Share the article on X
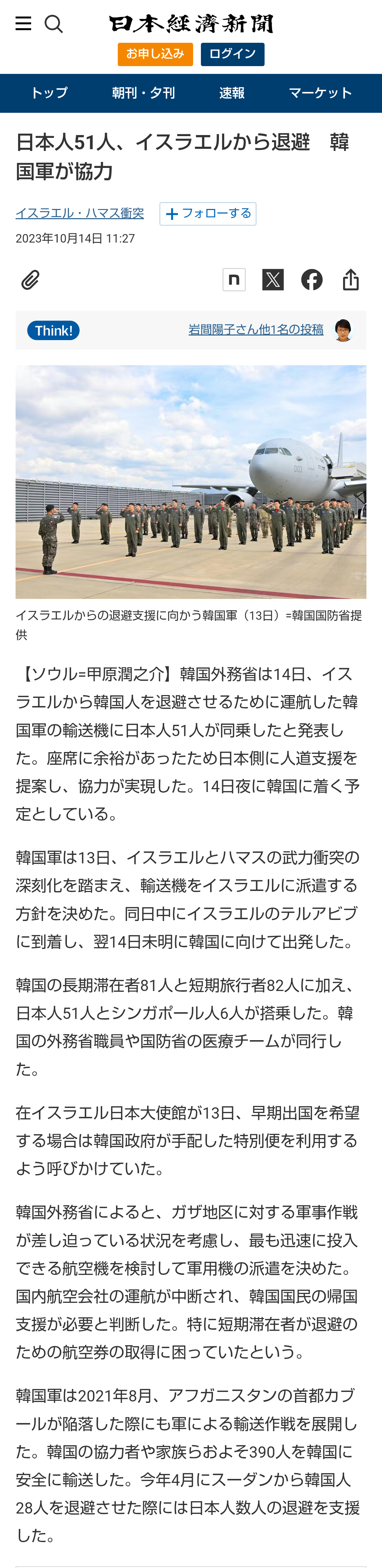The width and height of the screenshot is (382, 1568). pyautogui.click(x=273, y=280)
